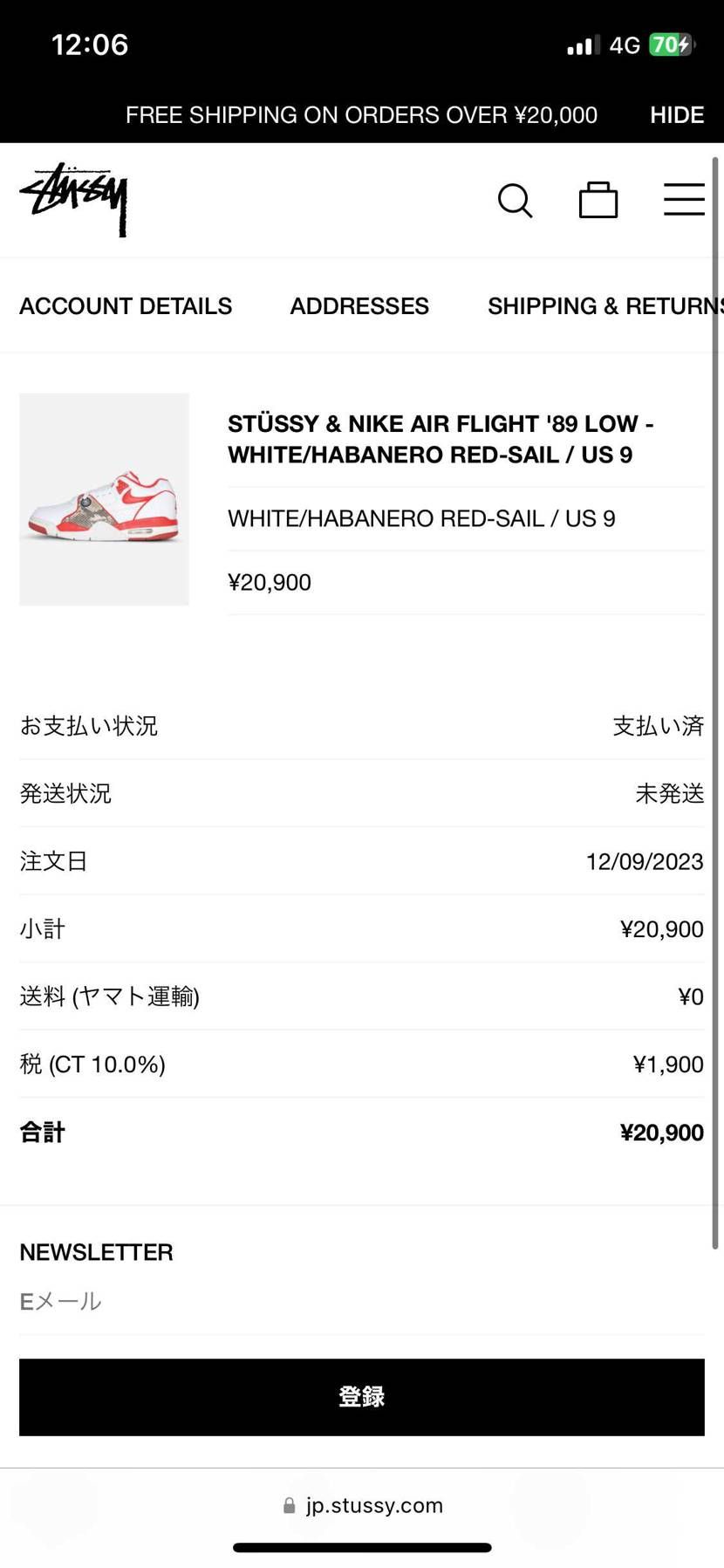Viewport: 724px width, 1568px height.
Task: Open the Air Flight '89 Low product image
Action: [105, 499]
